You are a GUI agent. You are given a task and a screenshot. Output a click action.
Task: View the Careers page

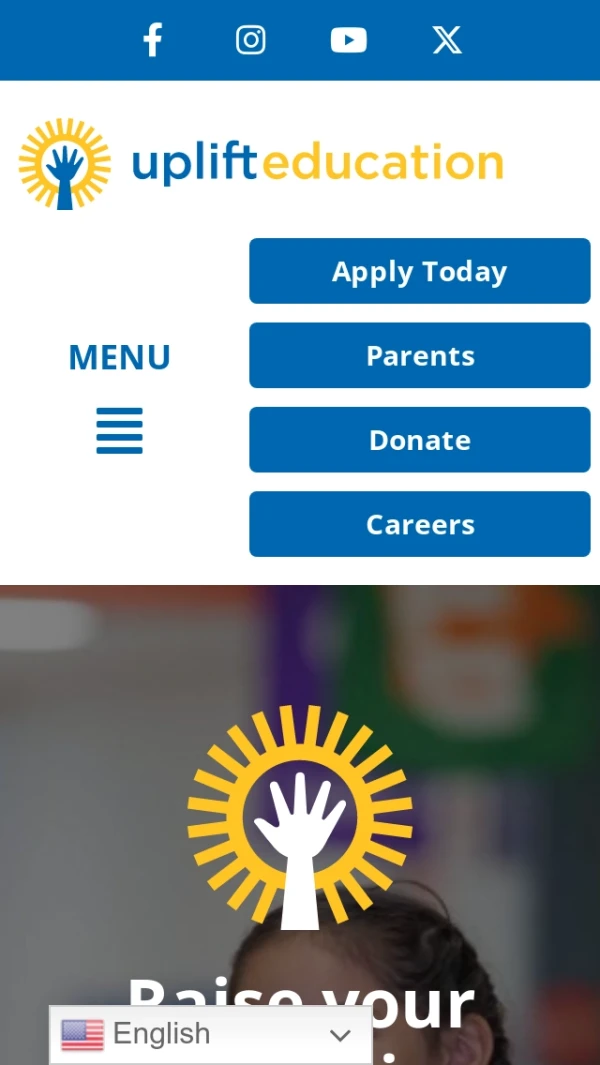tap(419, 524)
